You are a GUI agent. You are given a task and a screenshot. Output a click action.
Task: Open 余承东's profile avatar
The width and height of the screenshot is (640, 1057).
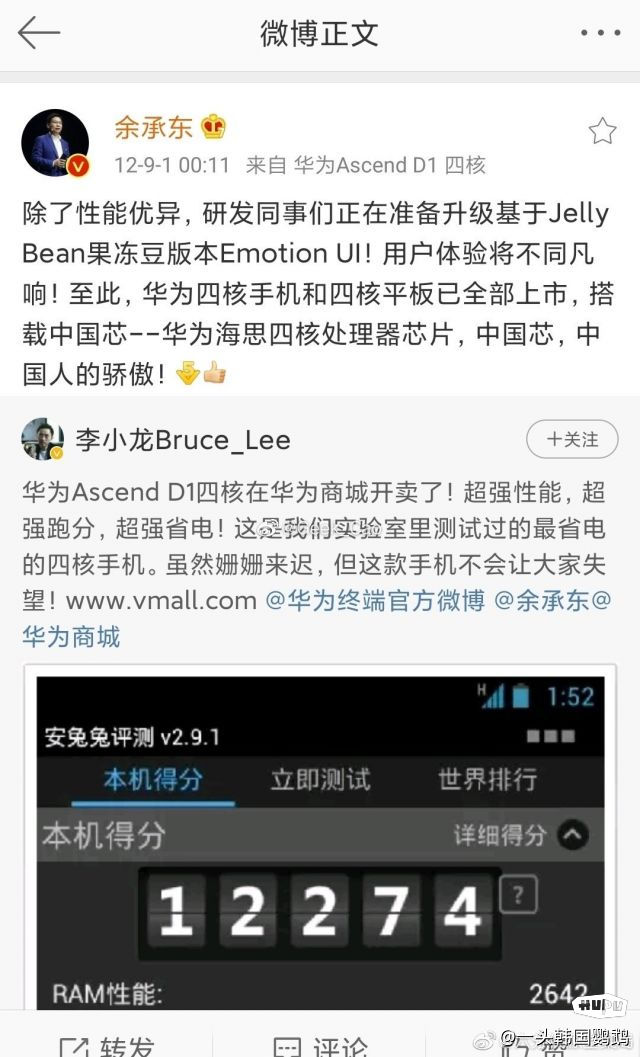55,142
